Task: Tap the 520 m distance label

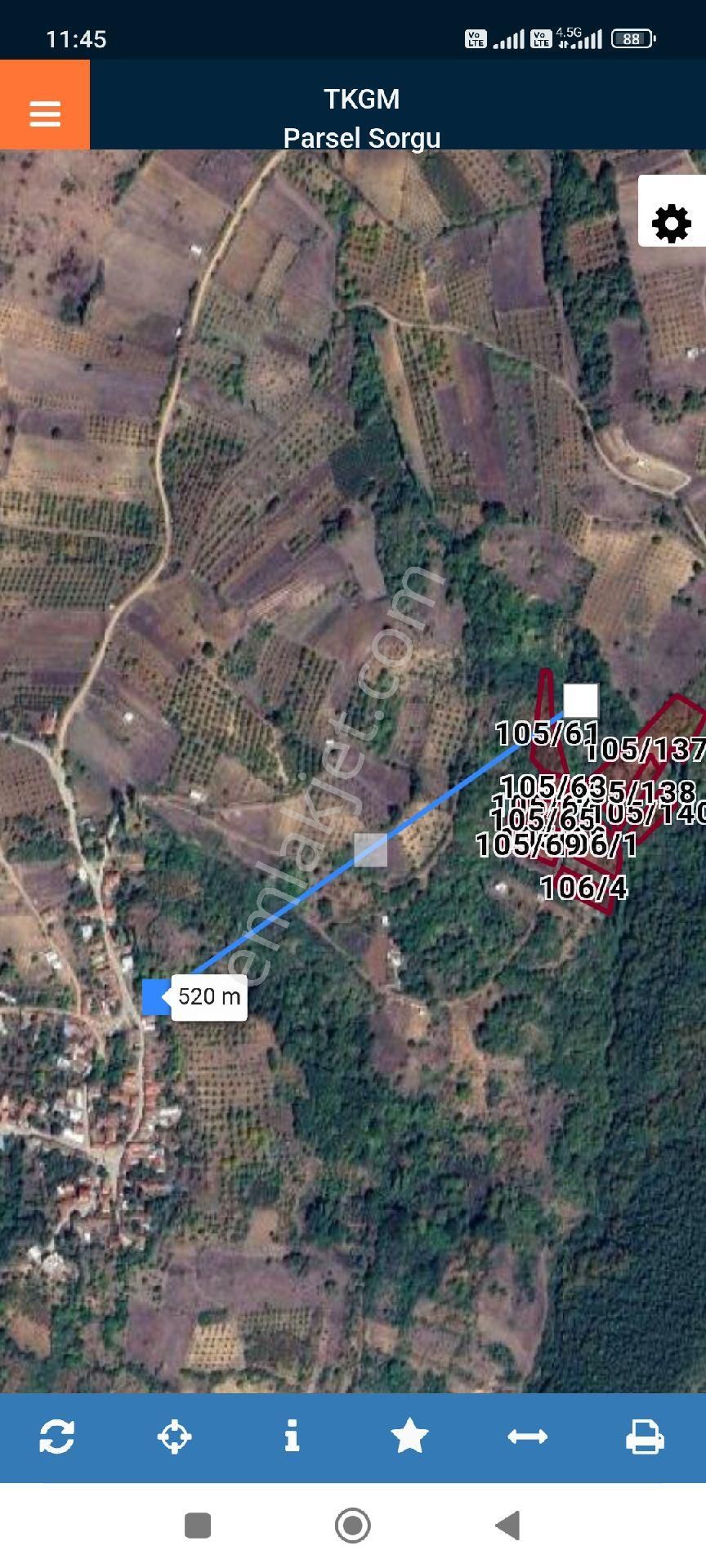Action: [x=208, y=996]
